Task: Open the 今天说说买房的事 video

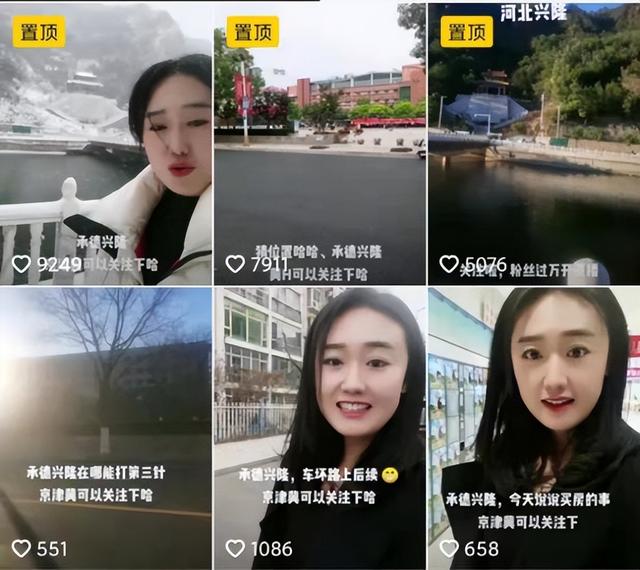Action: (533, 425)
